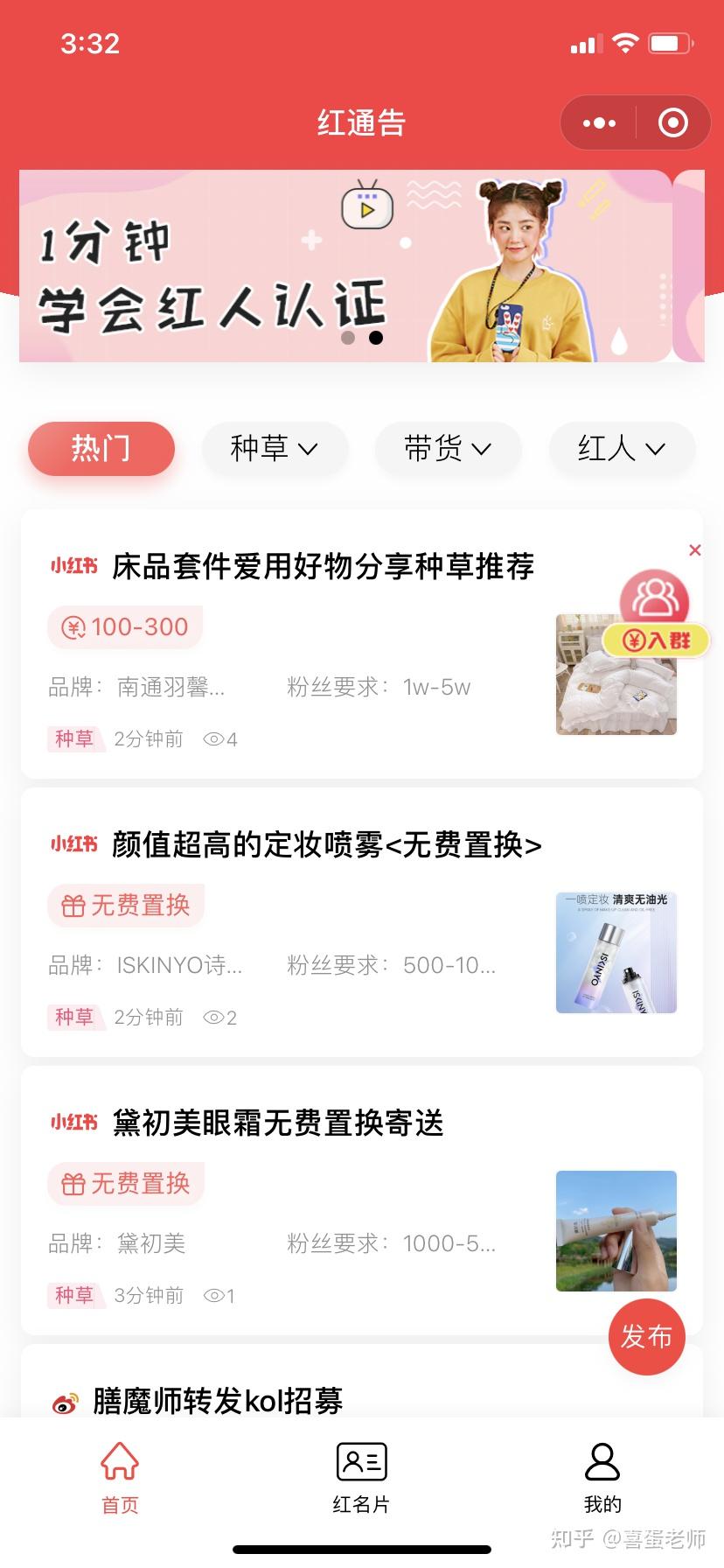Expand the 红人 dropdown

coord(622,449)
